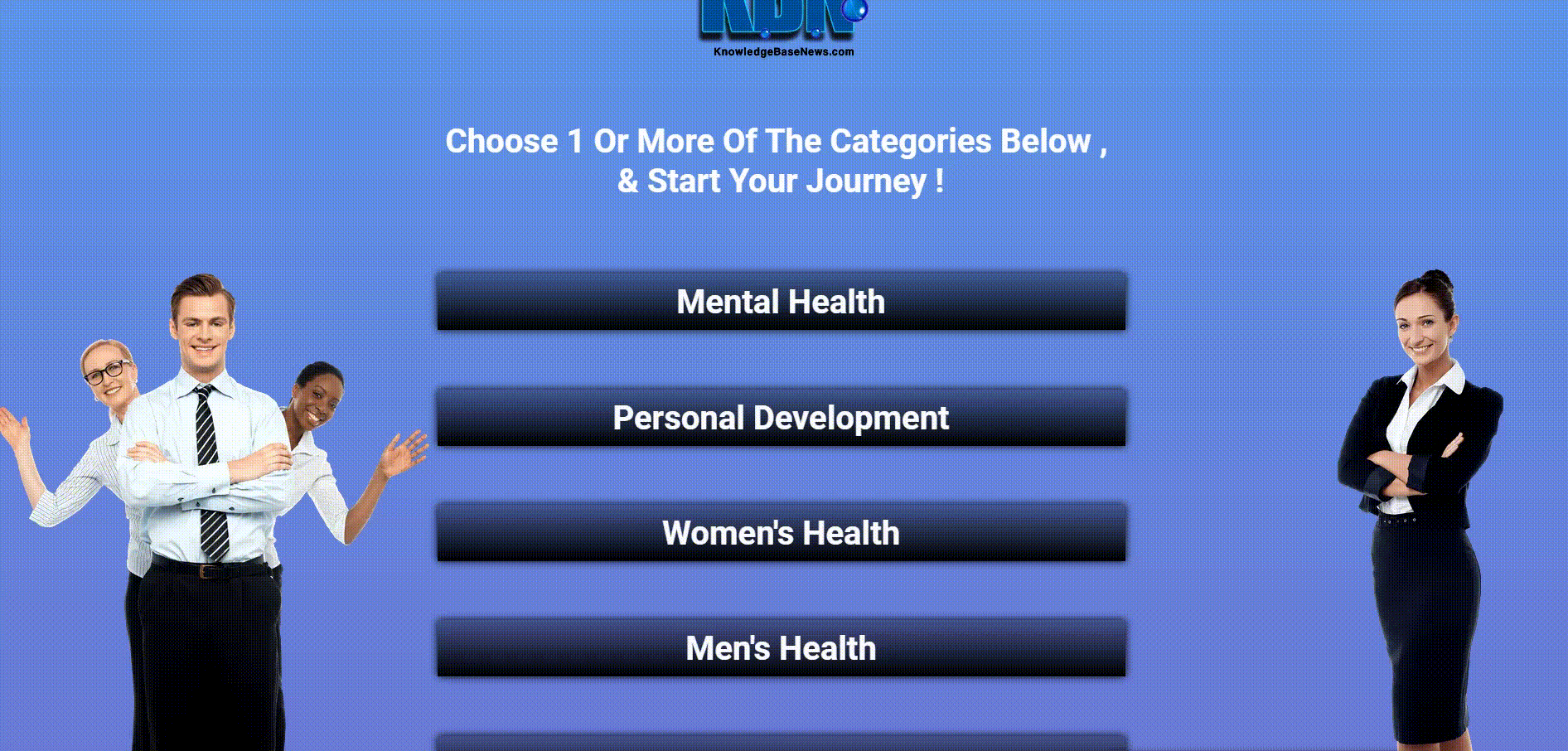Image resolution: width=1568 pixels, height=751 pixels.
Task: Open the Women's Health category
Action: point(781,533)
